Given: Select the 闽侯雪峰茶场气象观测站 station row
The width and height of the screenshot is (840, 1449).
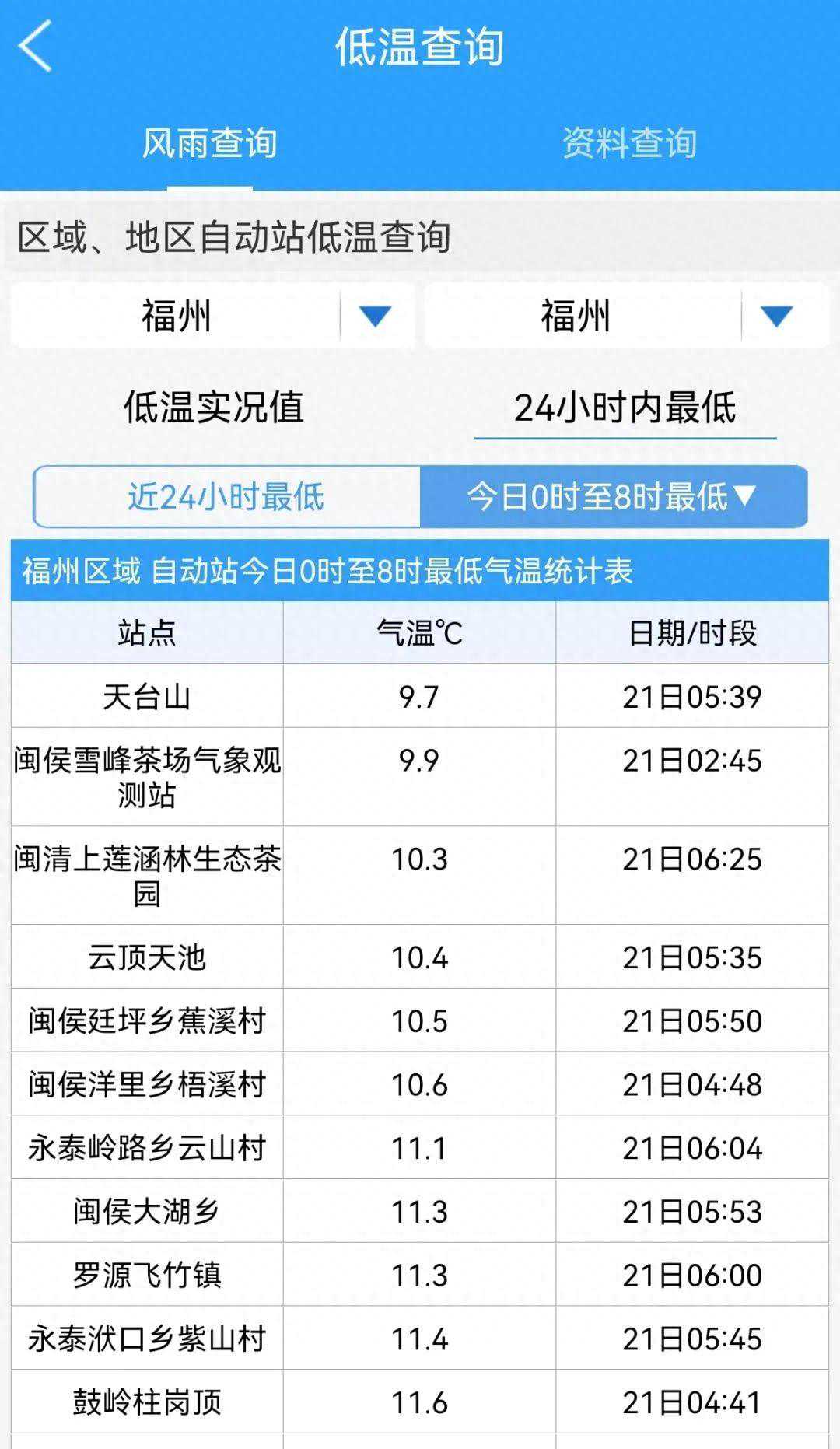Looking at the screenshot, I should [146, 774].
